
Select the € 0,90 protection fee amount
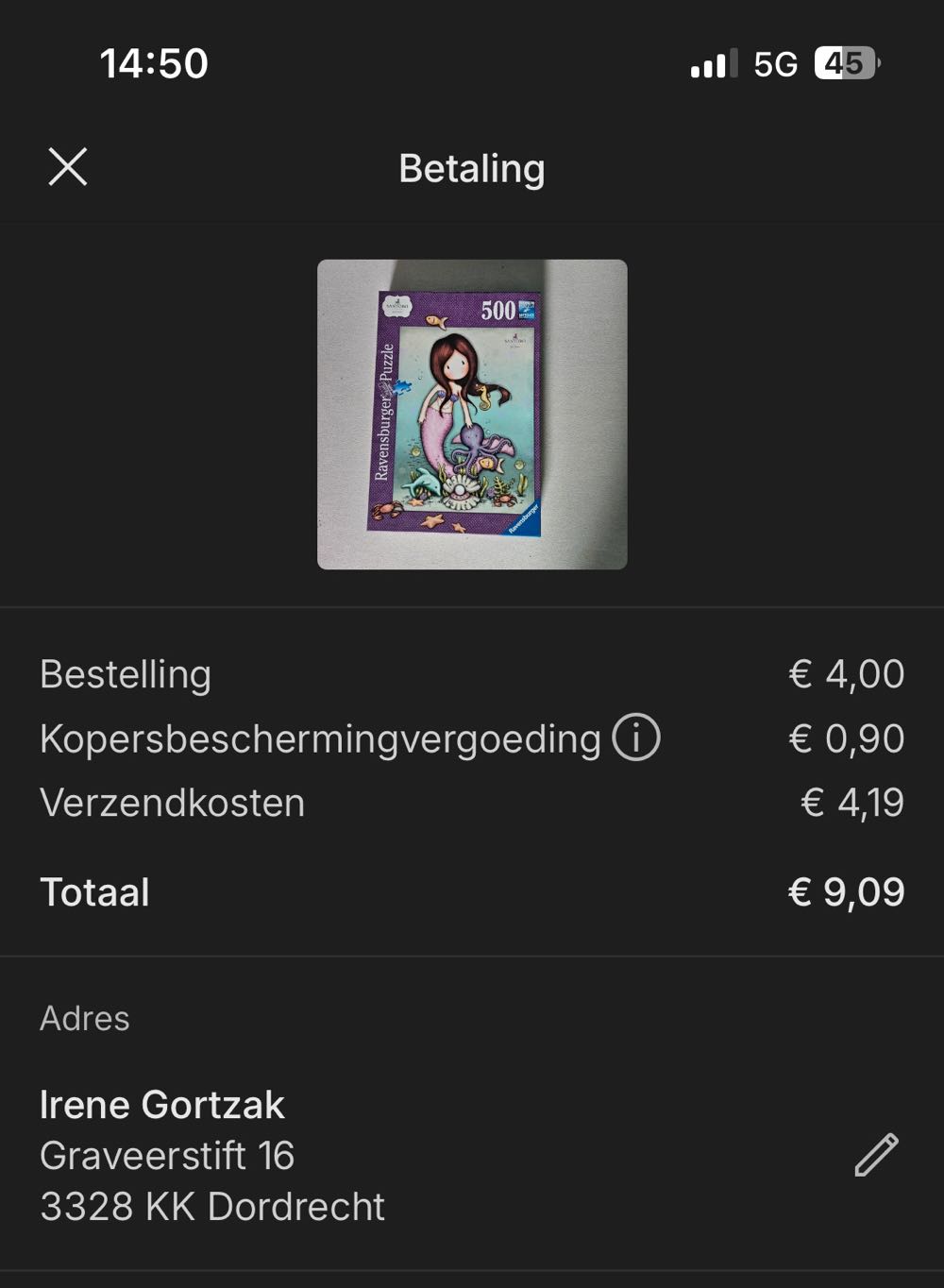847,737
